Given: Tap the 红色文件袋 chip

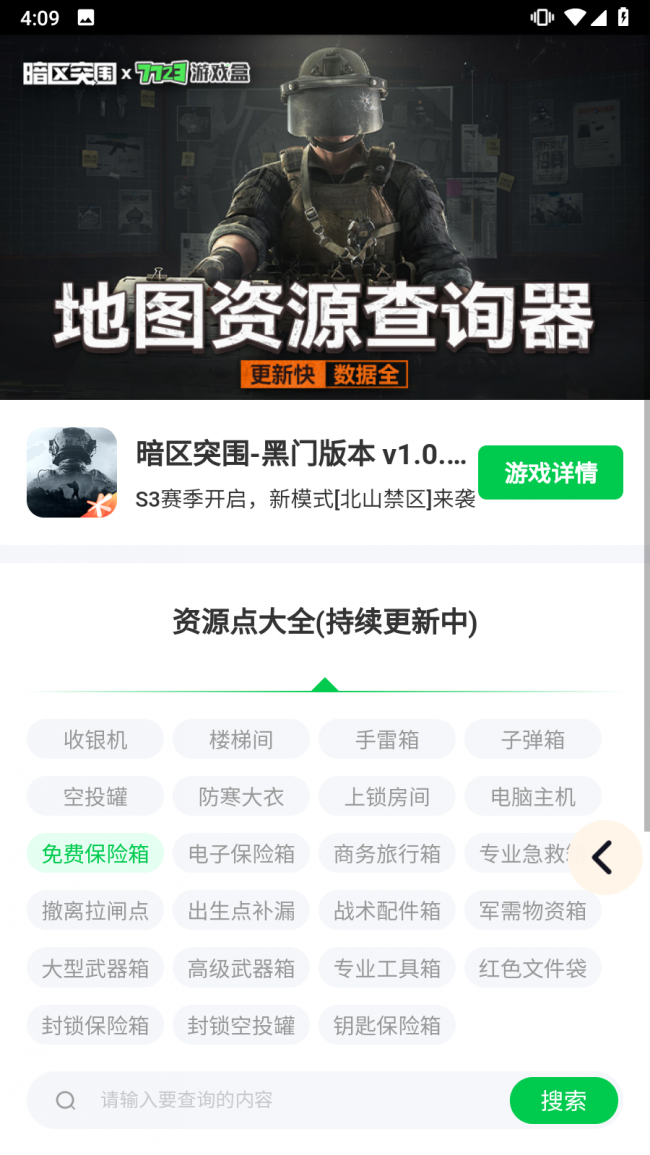Looking at the screenshot, I should pos(533,967).
